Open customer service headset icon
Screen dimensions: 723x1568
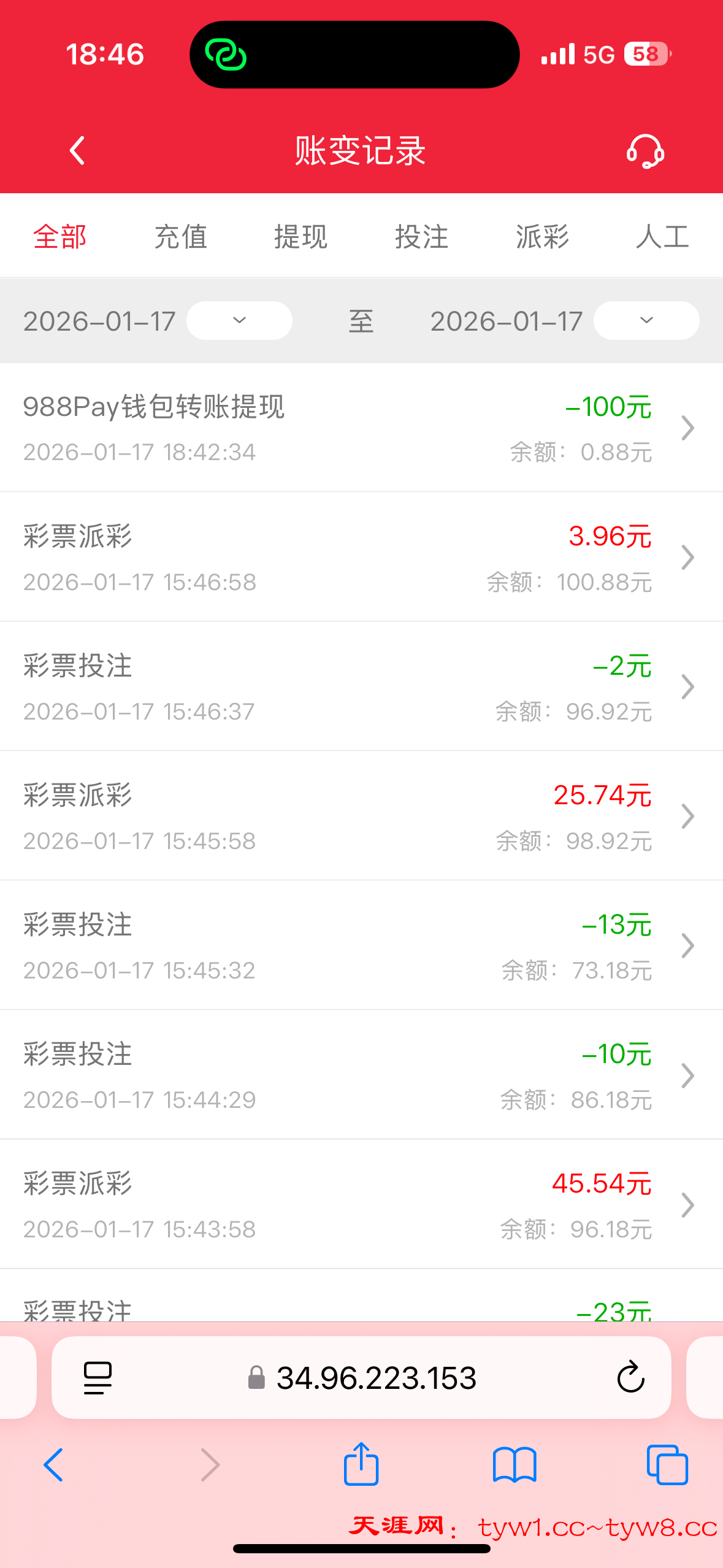click(x=645, y=151)
